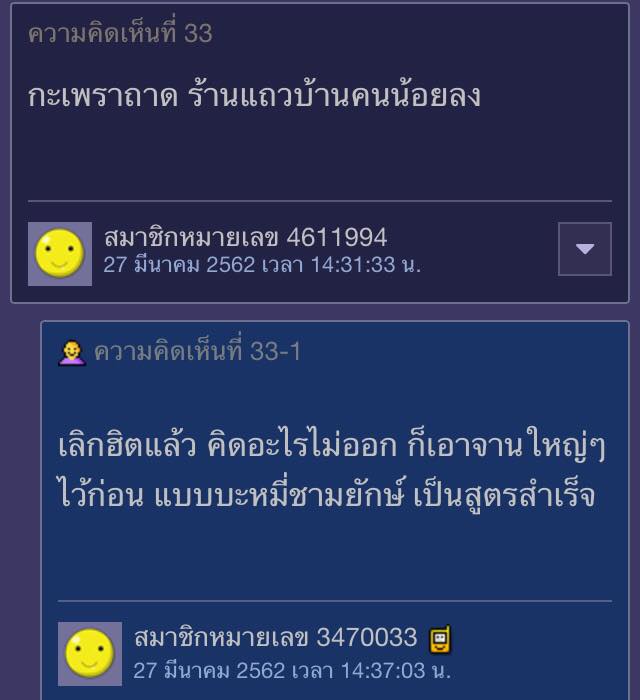Tap the avatar of member 3470033

point(90,654)
